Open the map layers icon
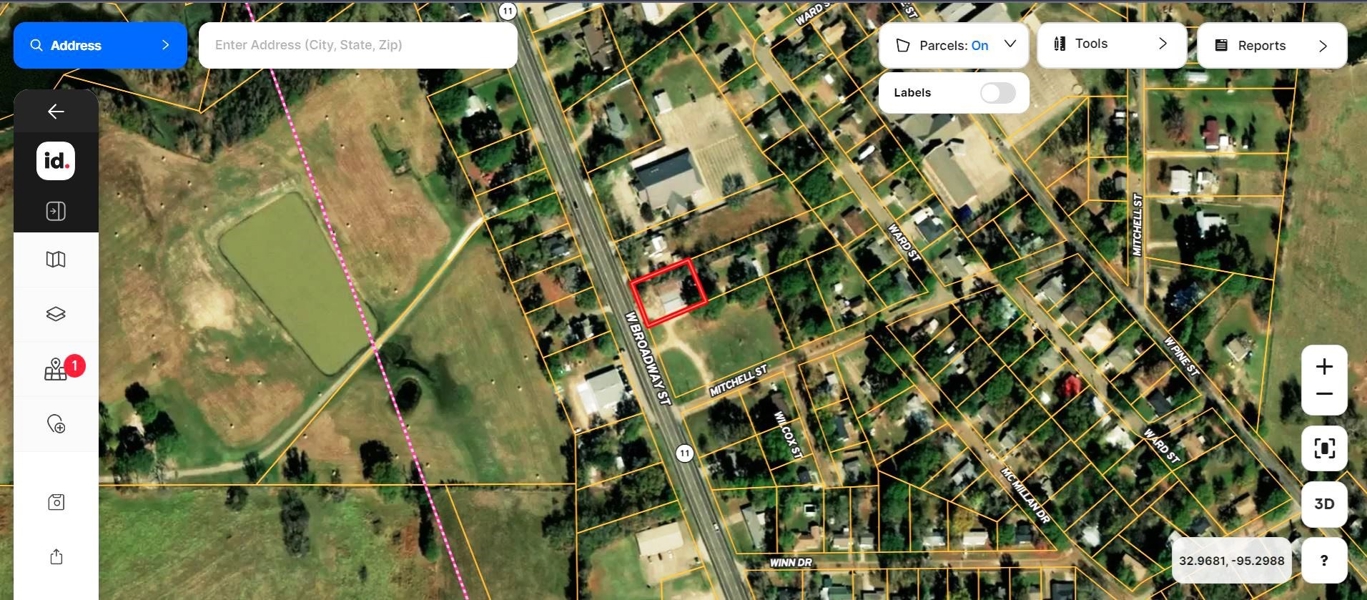 coord(56,314)
